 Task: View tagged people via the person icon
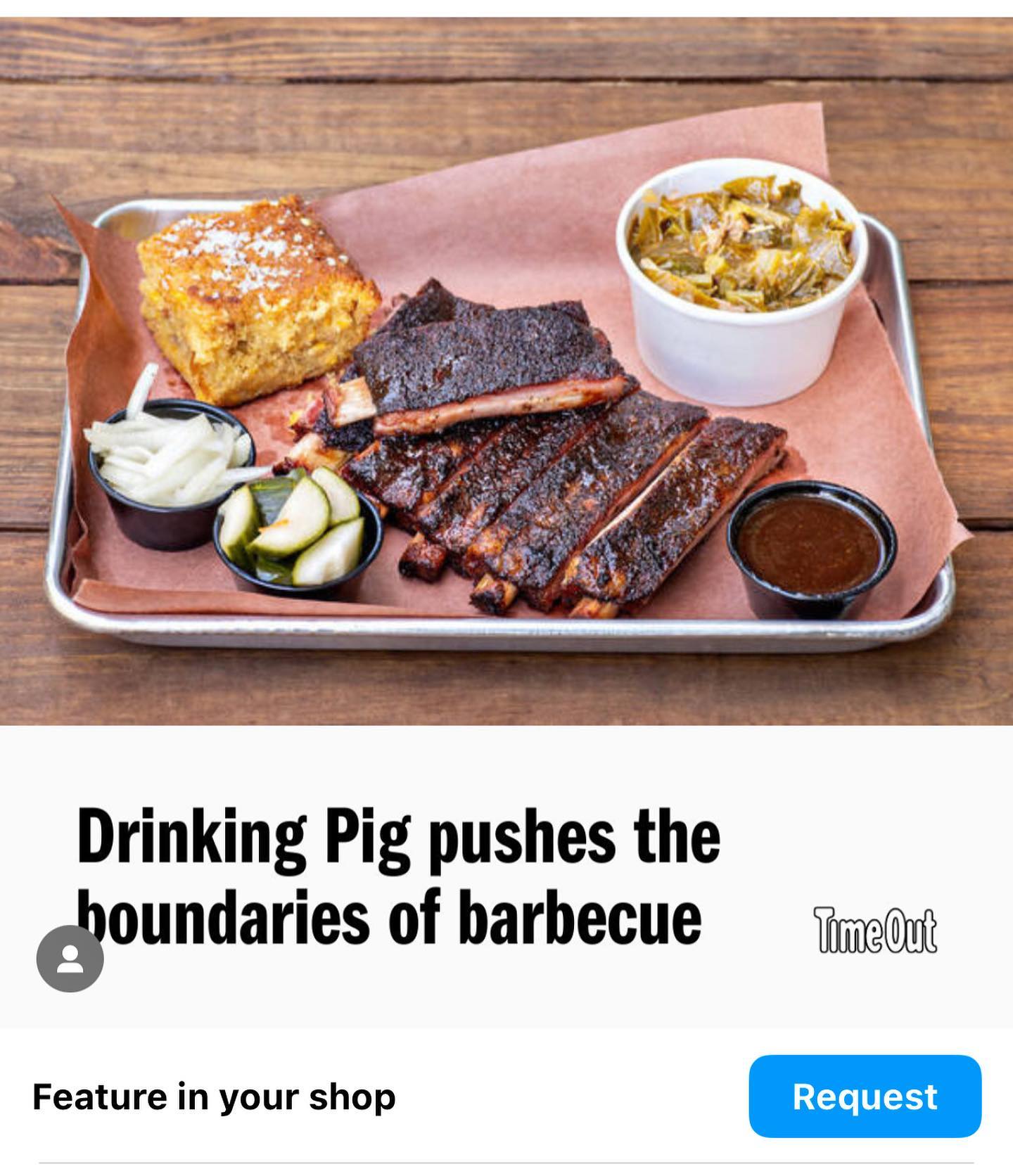[x=70, y=959]
